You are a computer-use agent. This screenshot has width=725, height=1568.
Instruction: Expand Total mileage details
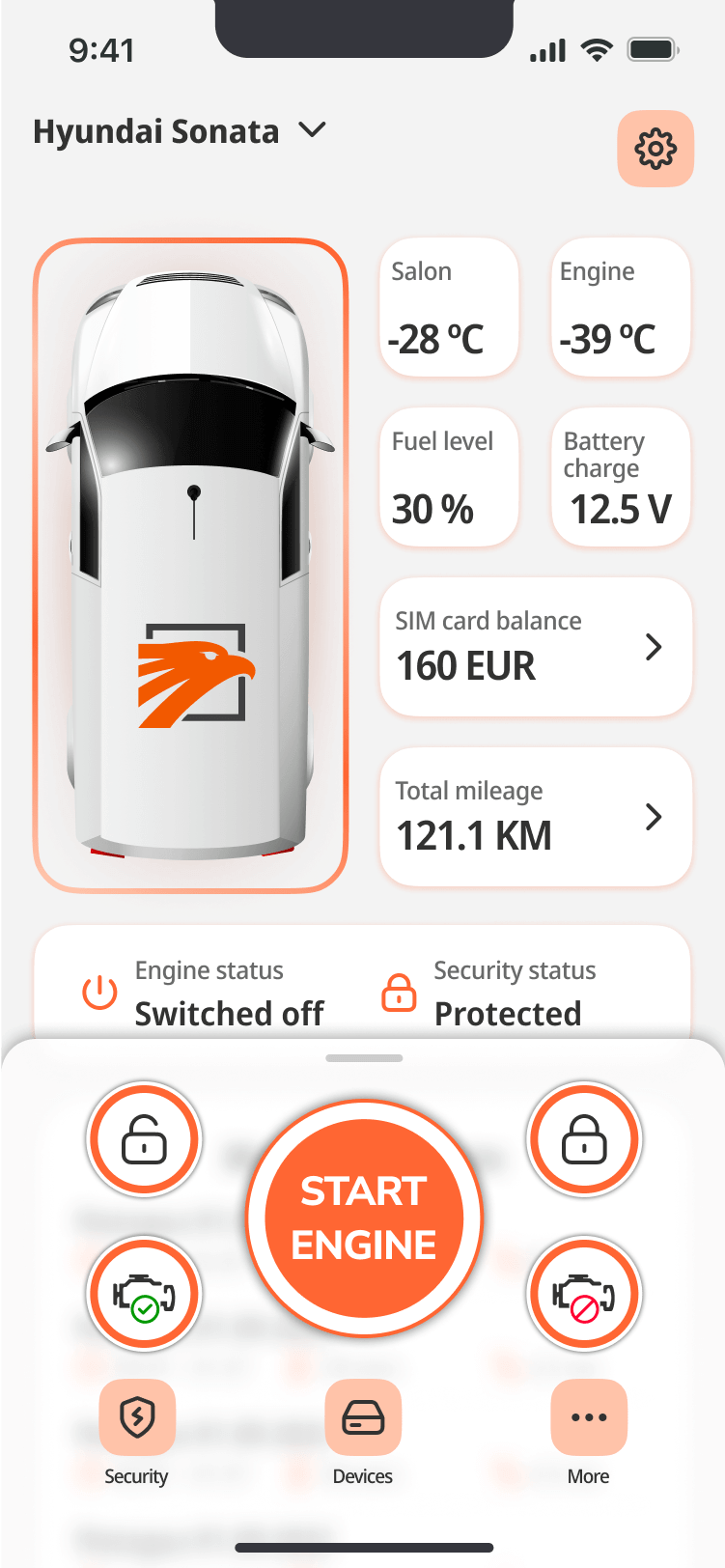(x=536, y=817)
